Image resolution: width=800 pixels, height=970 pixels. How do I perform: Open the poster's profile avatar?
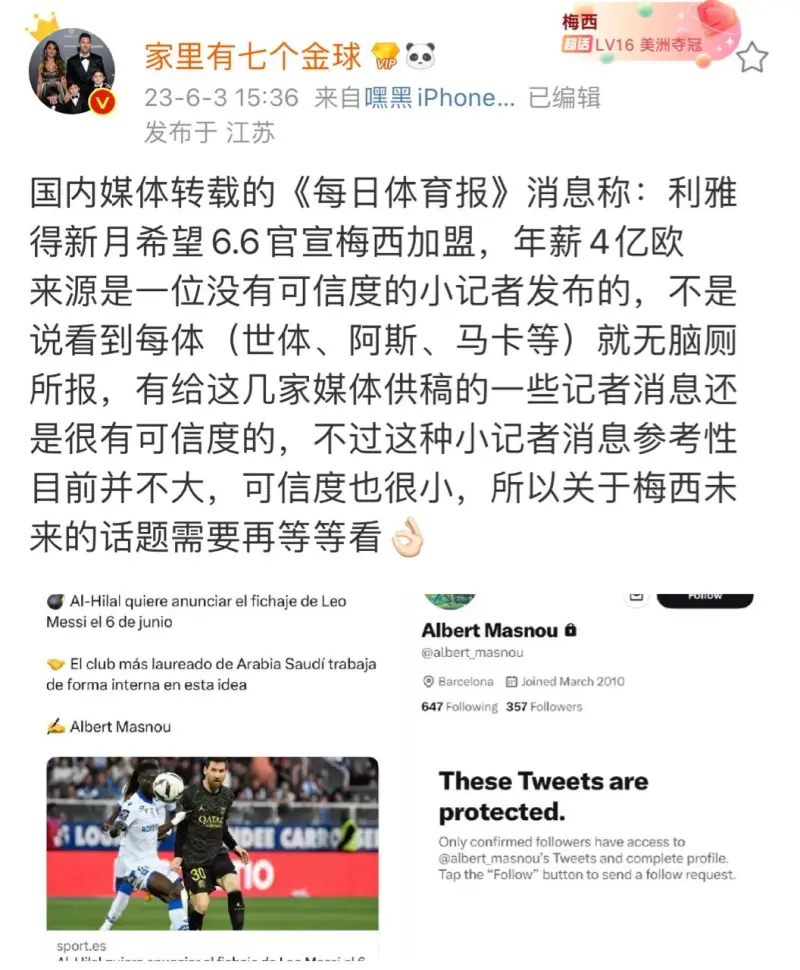click(x=71, y=71)
